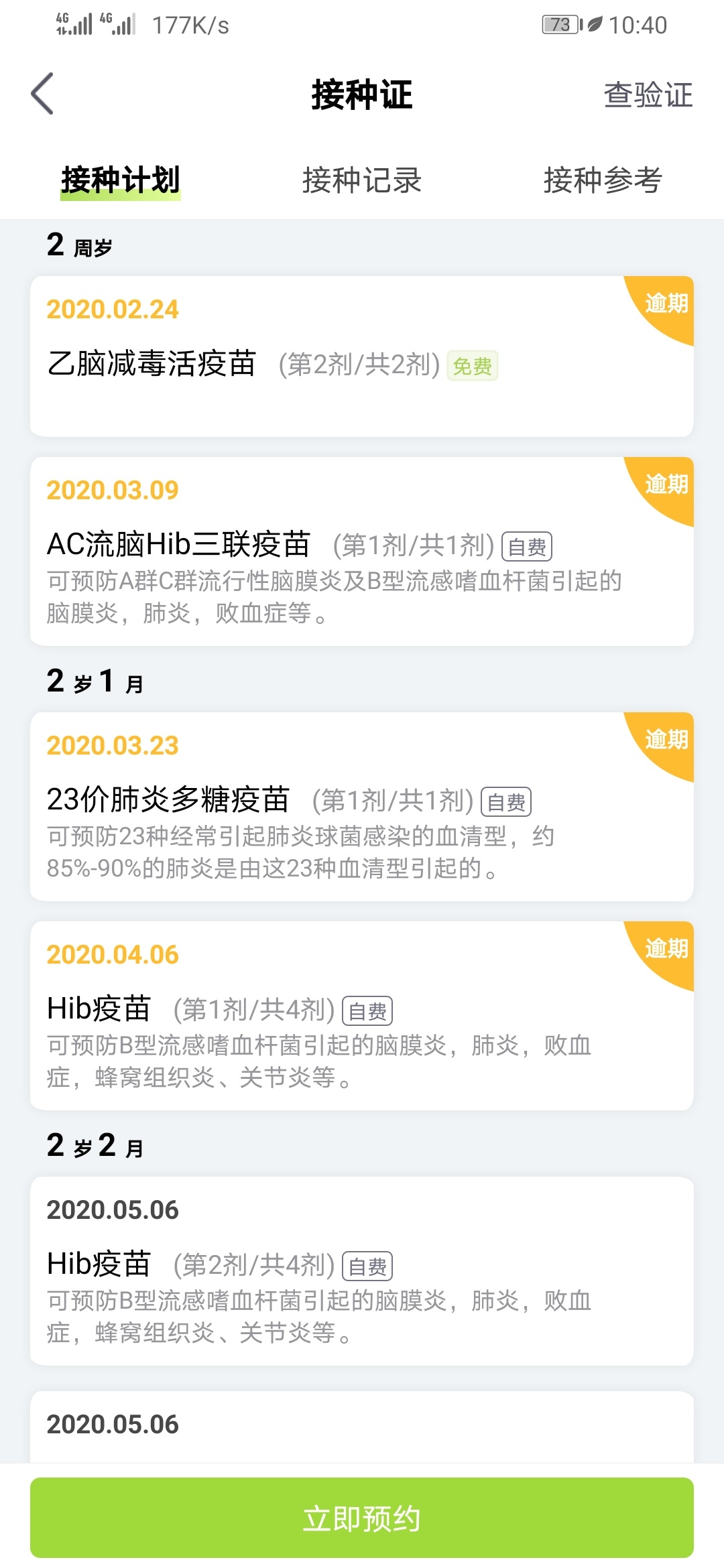
Task: Open Hib疫苗 第1剂 card dated 2020.04.06
Action: [361, 1016]
